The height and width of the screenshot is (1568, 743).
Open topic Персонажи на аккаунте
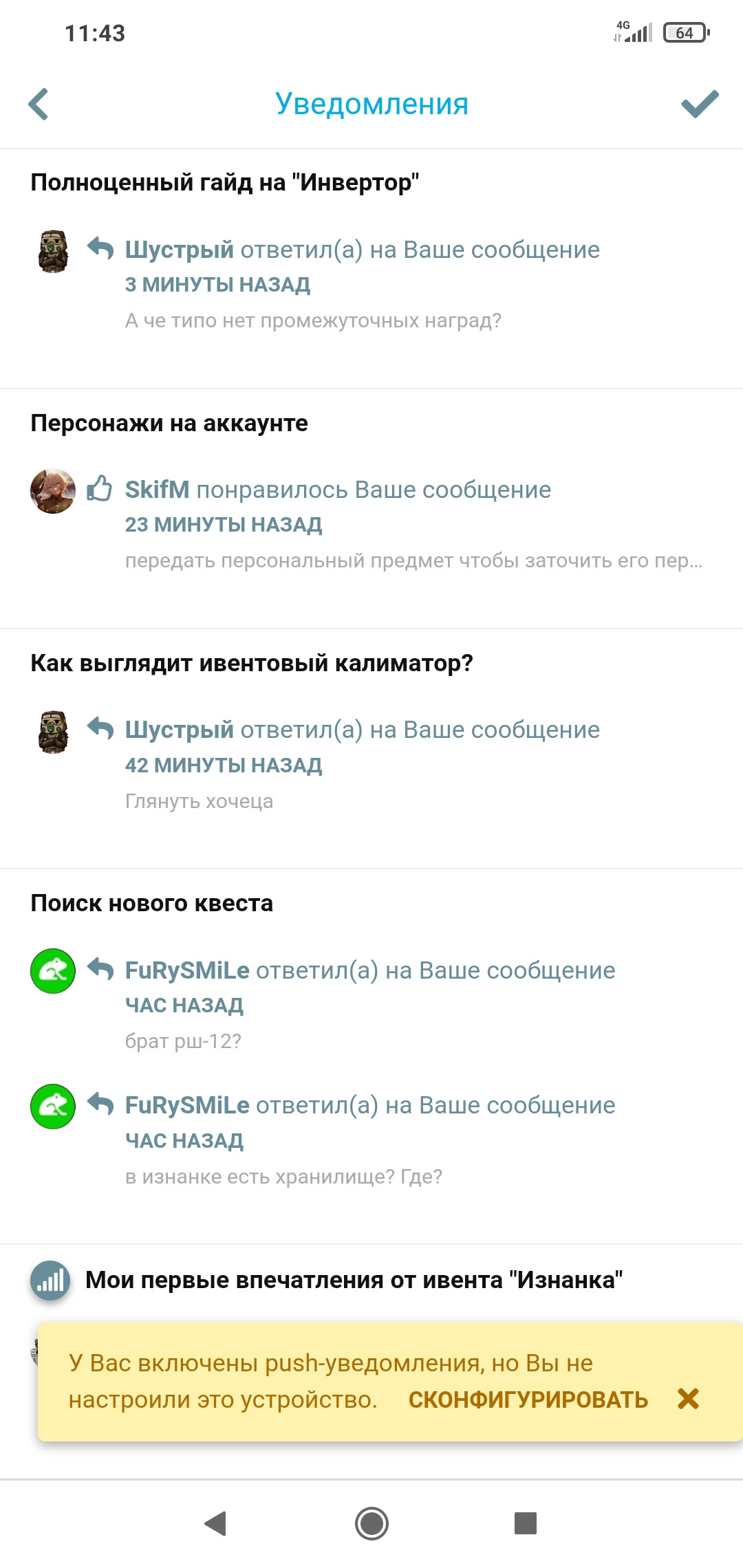point(169,424)
